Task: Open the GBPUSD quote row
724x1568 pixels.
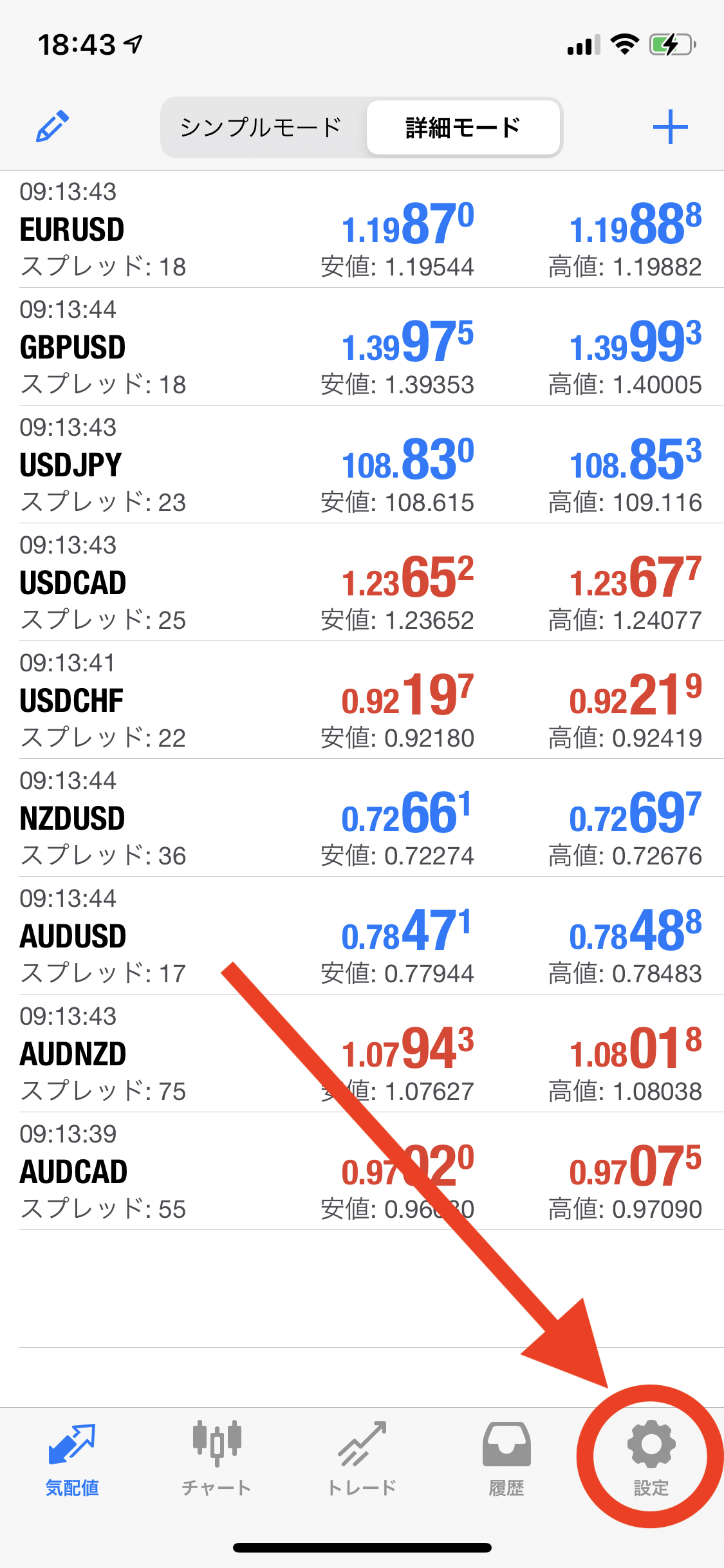Action: (362, 347)
